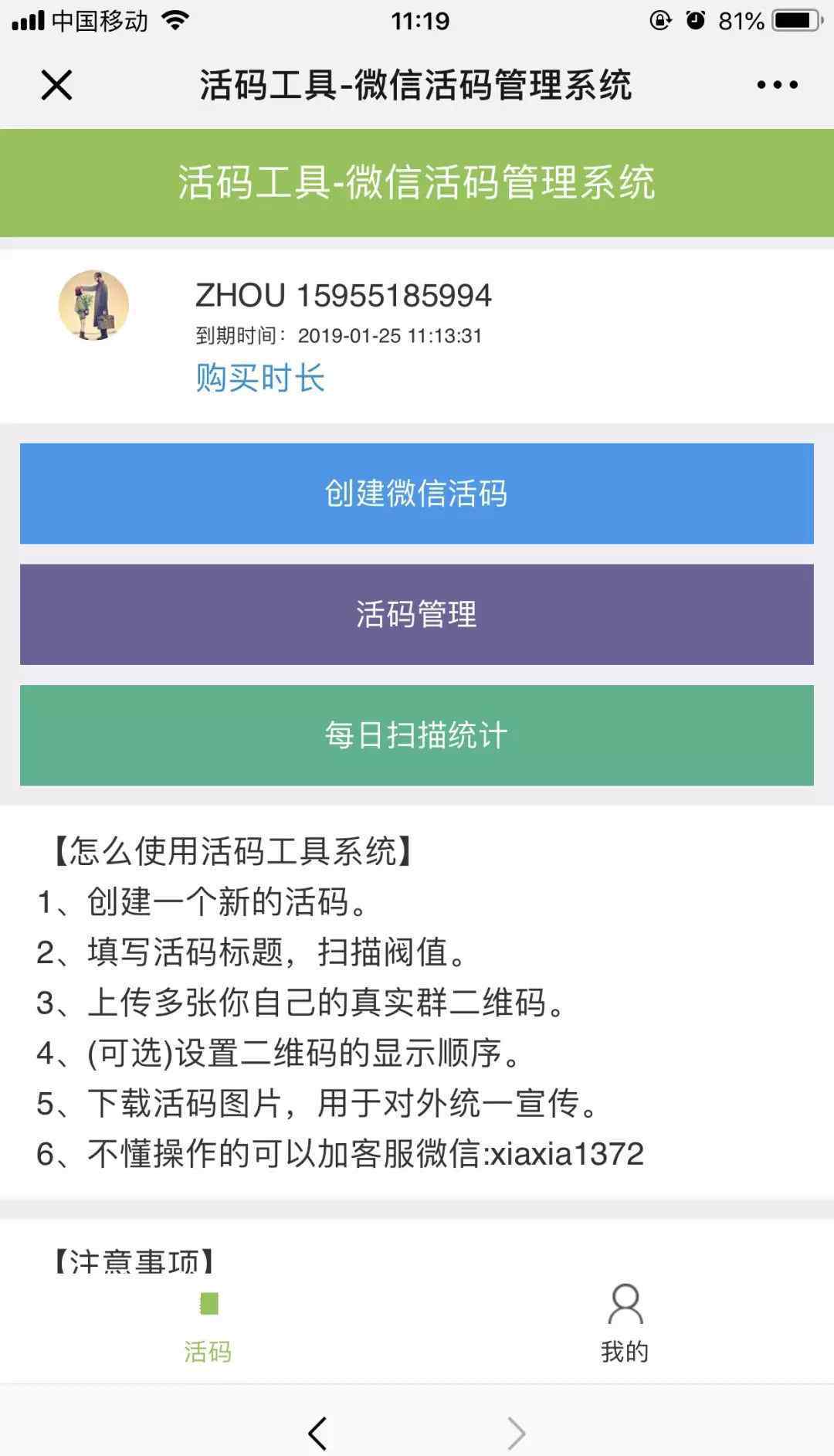Open 活码管理
This screenshot has width=834, height=1456.
417,614
